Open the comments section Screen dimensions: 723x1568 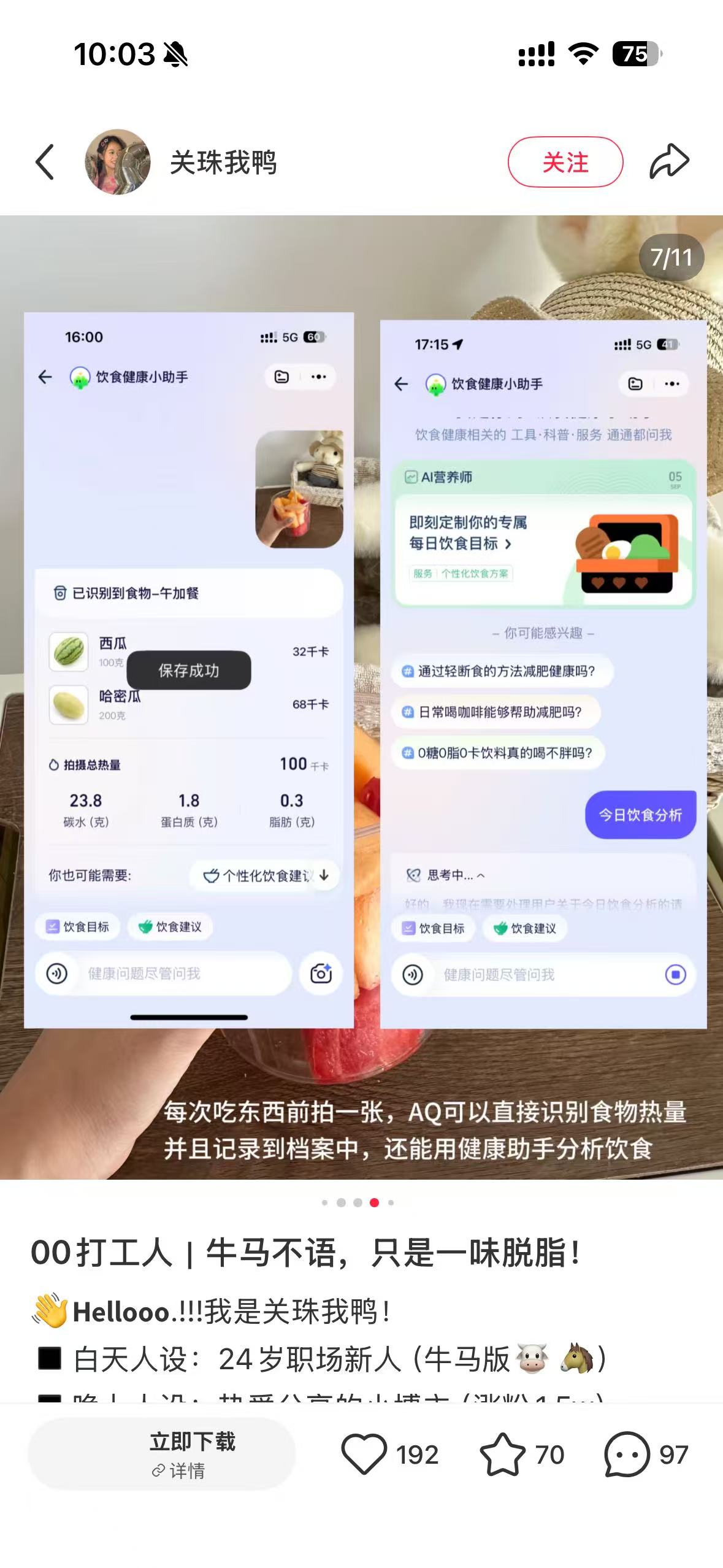click(x=626, y=1455)
